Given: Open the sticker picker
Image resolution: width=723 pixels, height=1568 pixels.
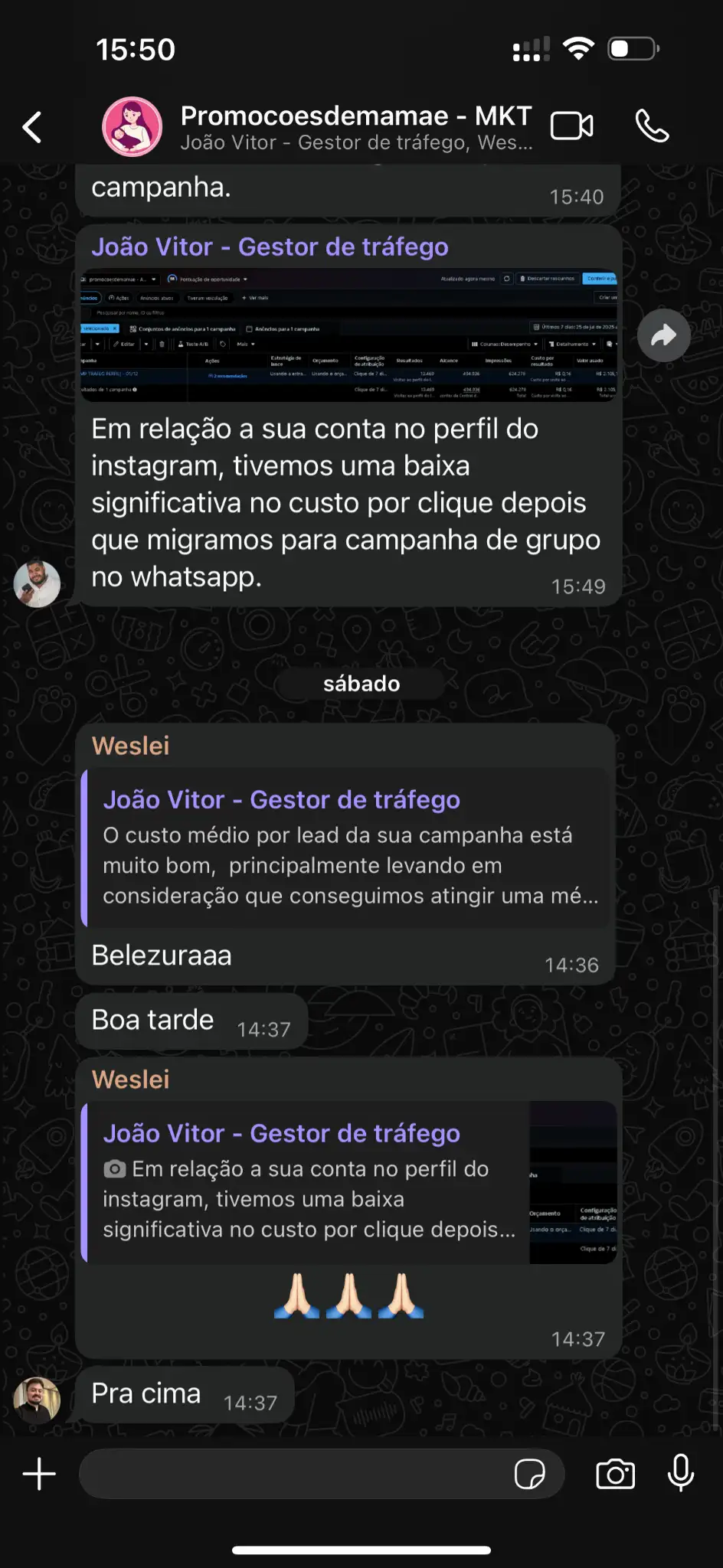Looking at the screenshot, I should (x=529, y=1474).
